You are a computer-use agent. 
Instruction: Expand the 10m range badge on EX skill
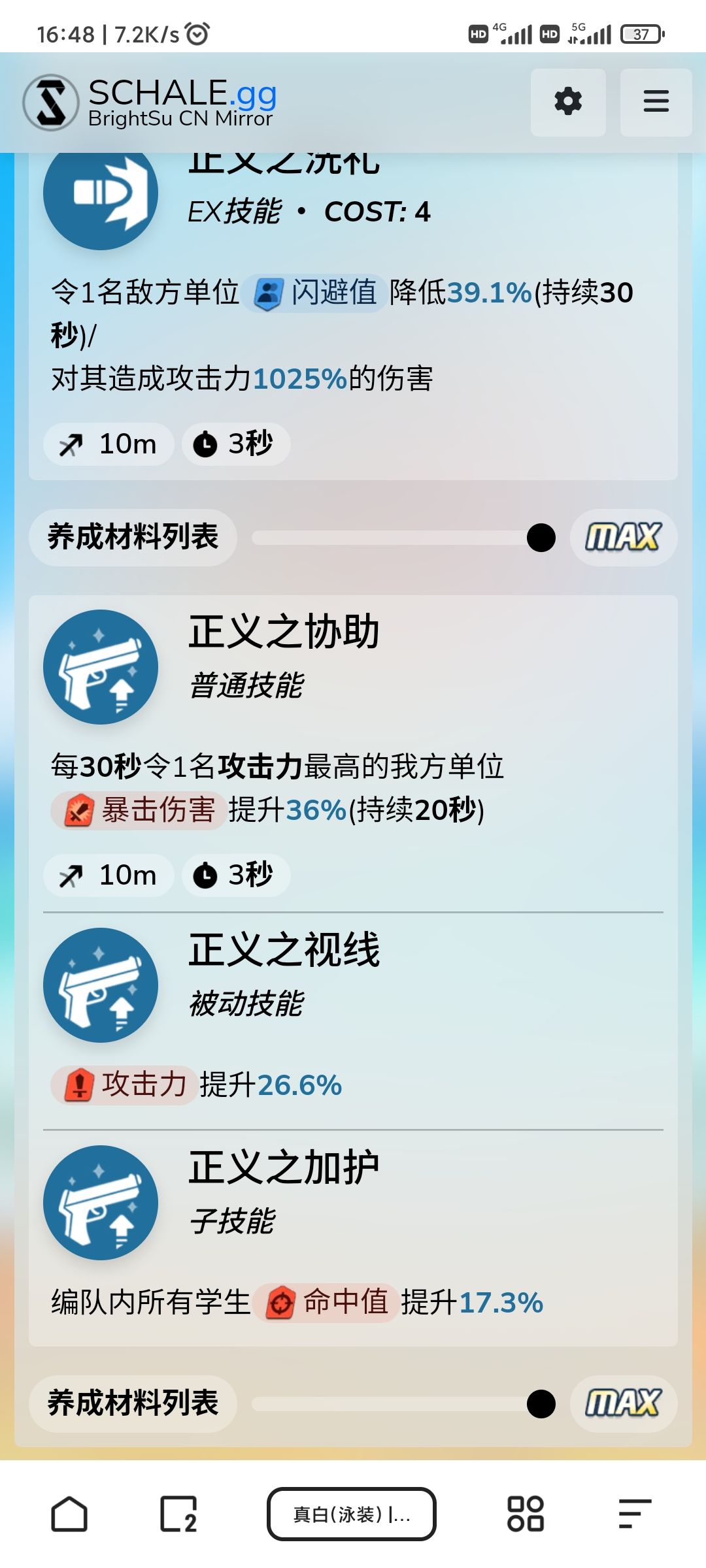[107, 444]
